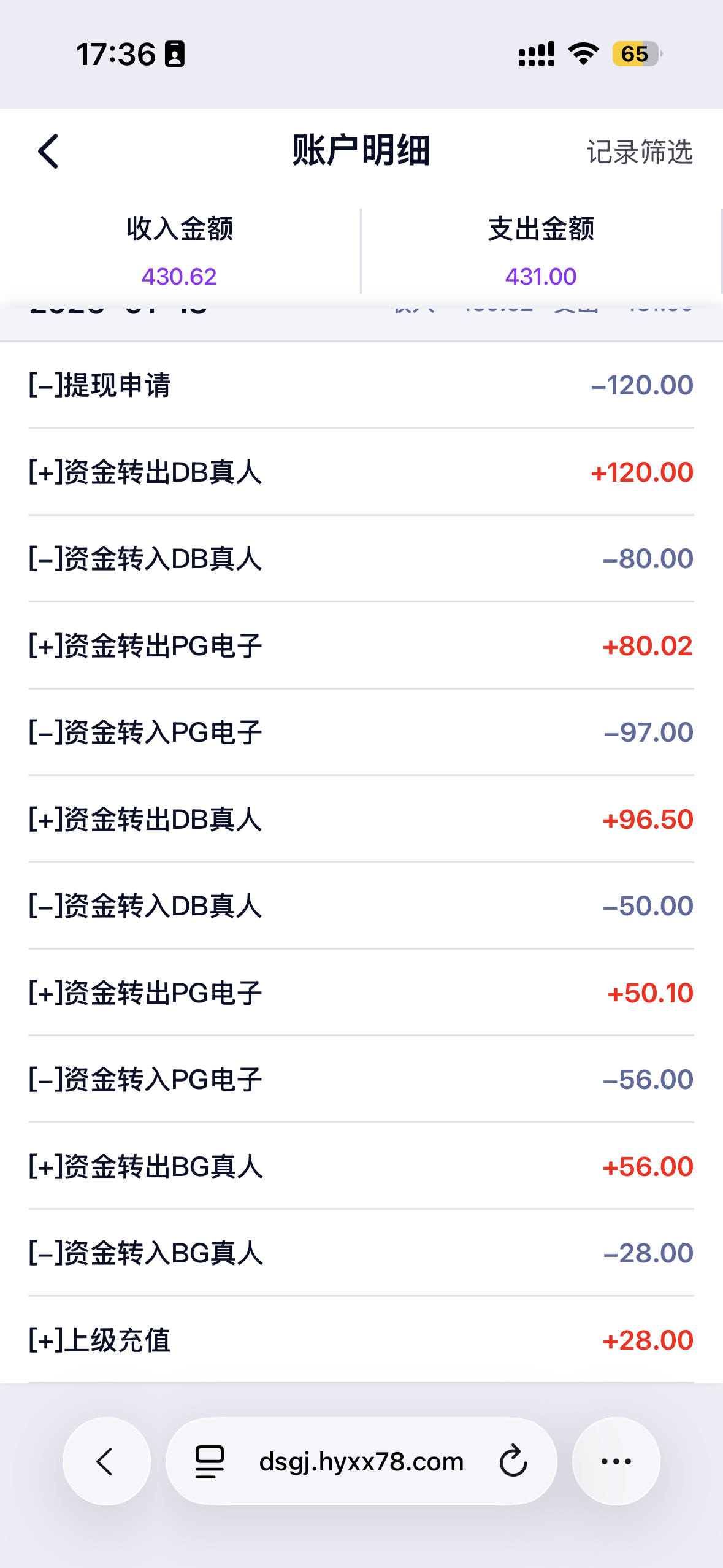The height and width of the screenshot is (1568, 723).
Task: Tap the Wi-Fi icon in the status bar
Action: pos(581,55)
